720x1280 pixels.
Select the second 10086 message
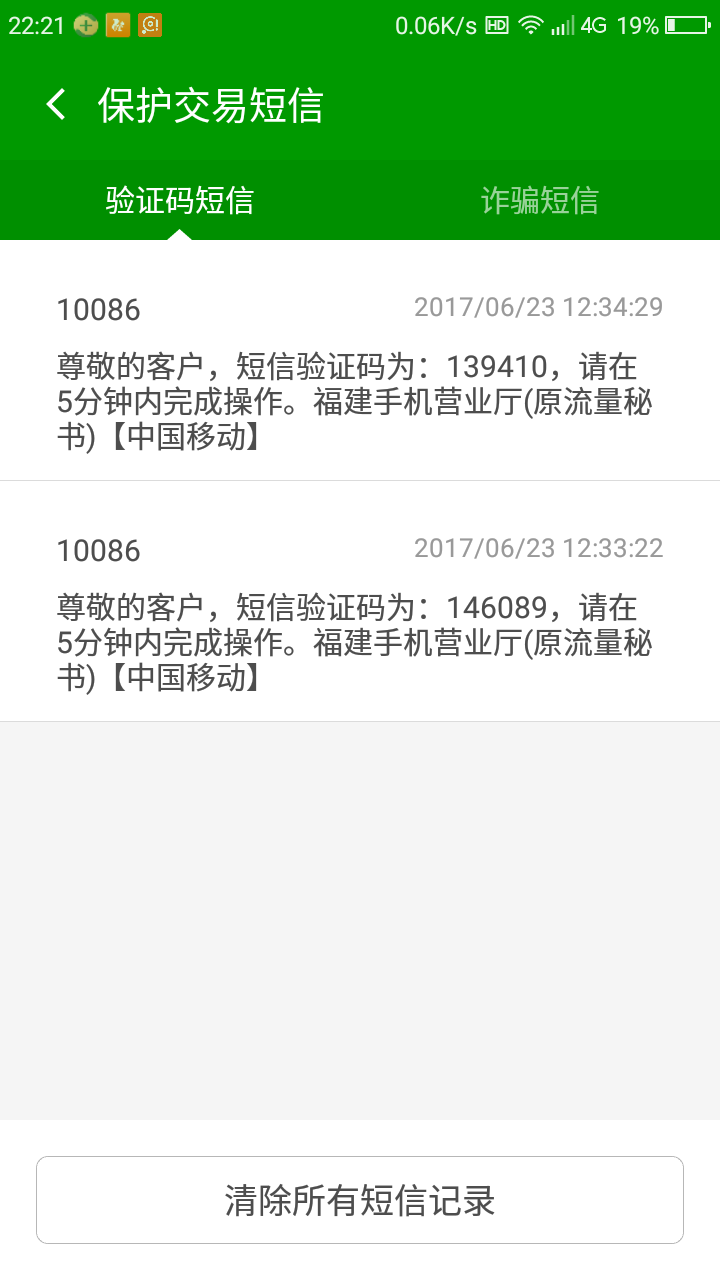[x=360, y=610]
